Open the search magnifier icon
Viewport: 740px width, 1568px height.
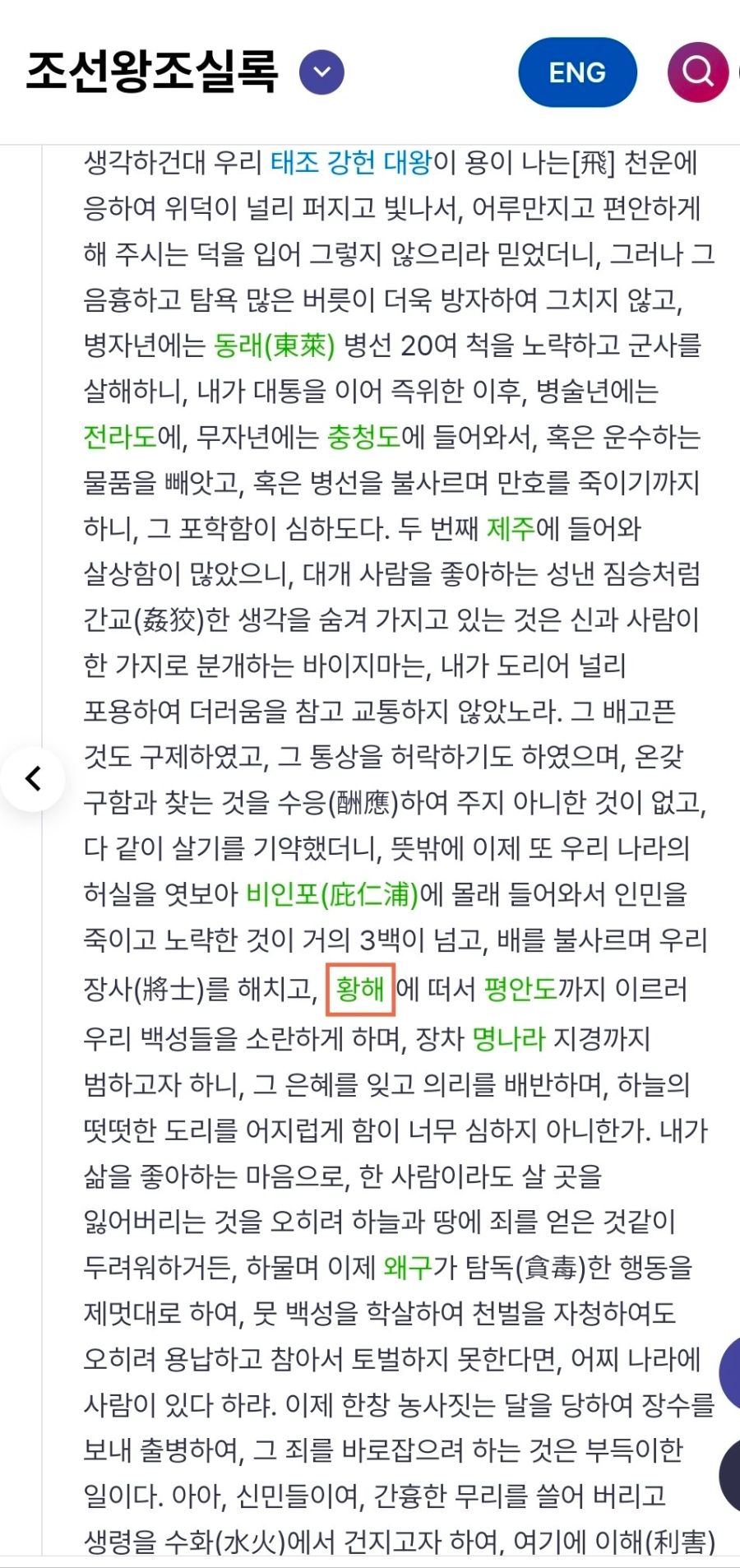click(698, 72)
